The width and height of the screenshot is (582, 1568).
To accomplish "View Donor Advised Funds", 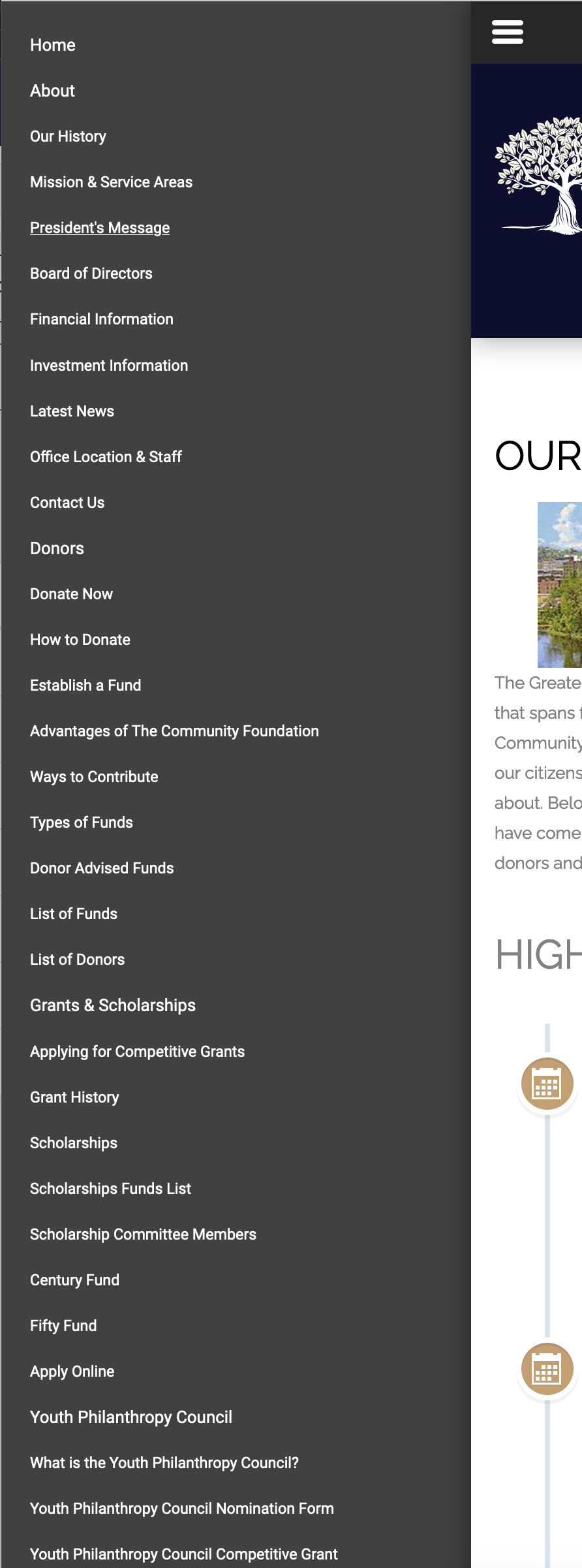I will click(102, 868).
